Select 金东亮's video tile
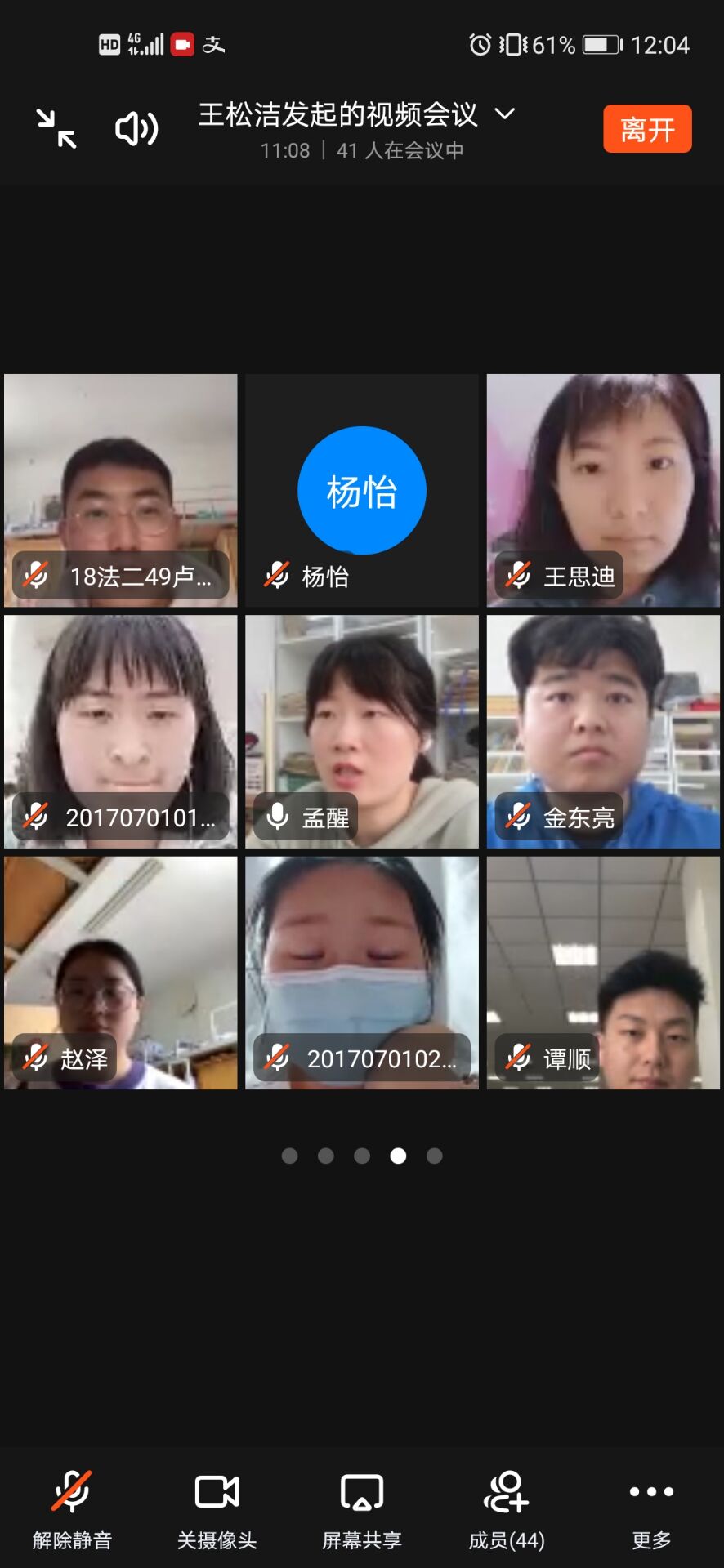Image resolution: width=724 pixels, height=1568 pixels. tap(603, 731)
